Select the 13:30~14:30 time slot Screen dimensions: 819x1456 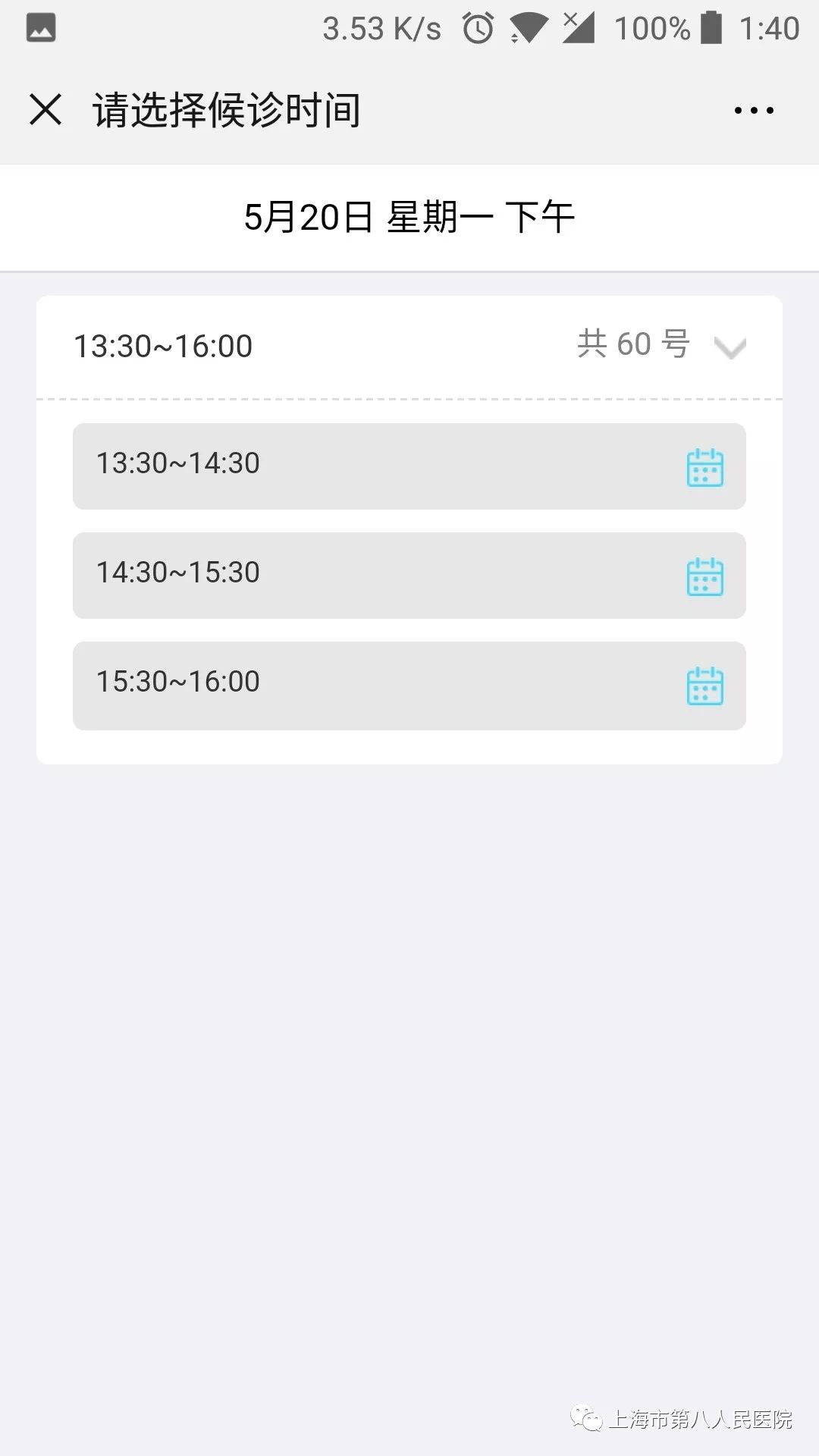pos(409,466)
